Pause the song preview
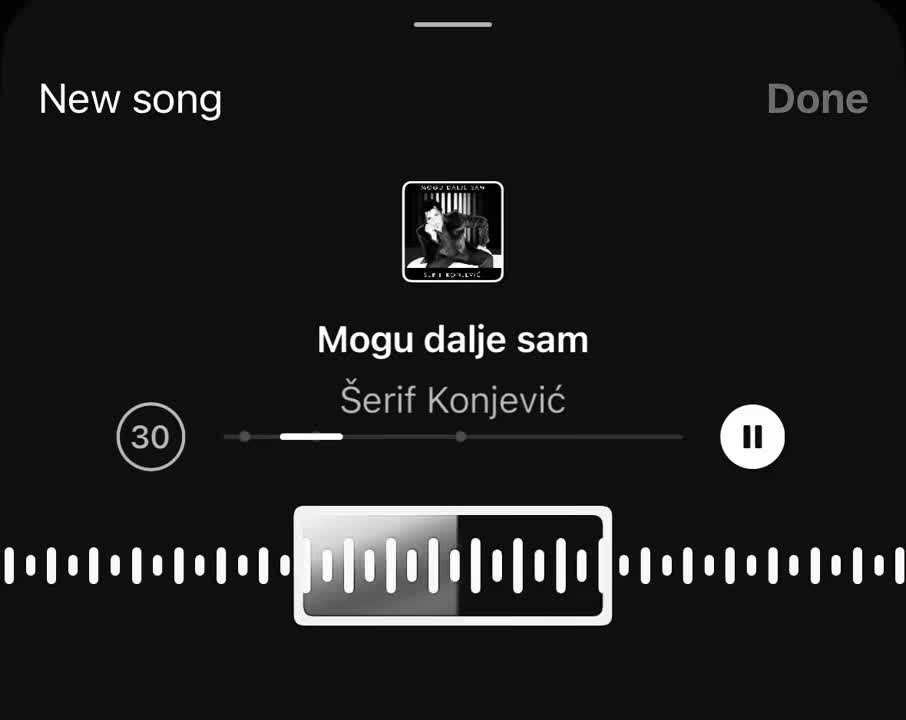Viewport: 906px width, 720px height. [752, 436]
